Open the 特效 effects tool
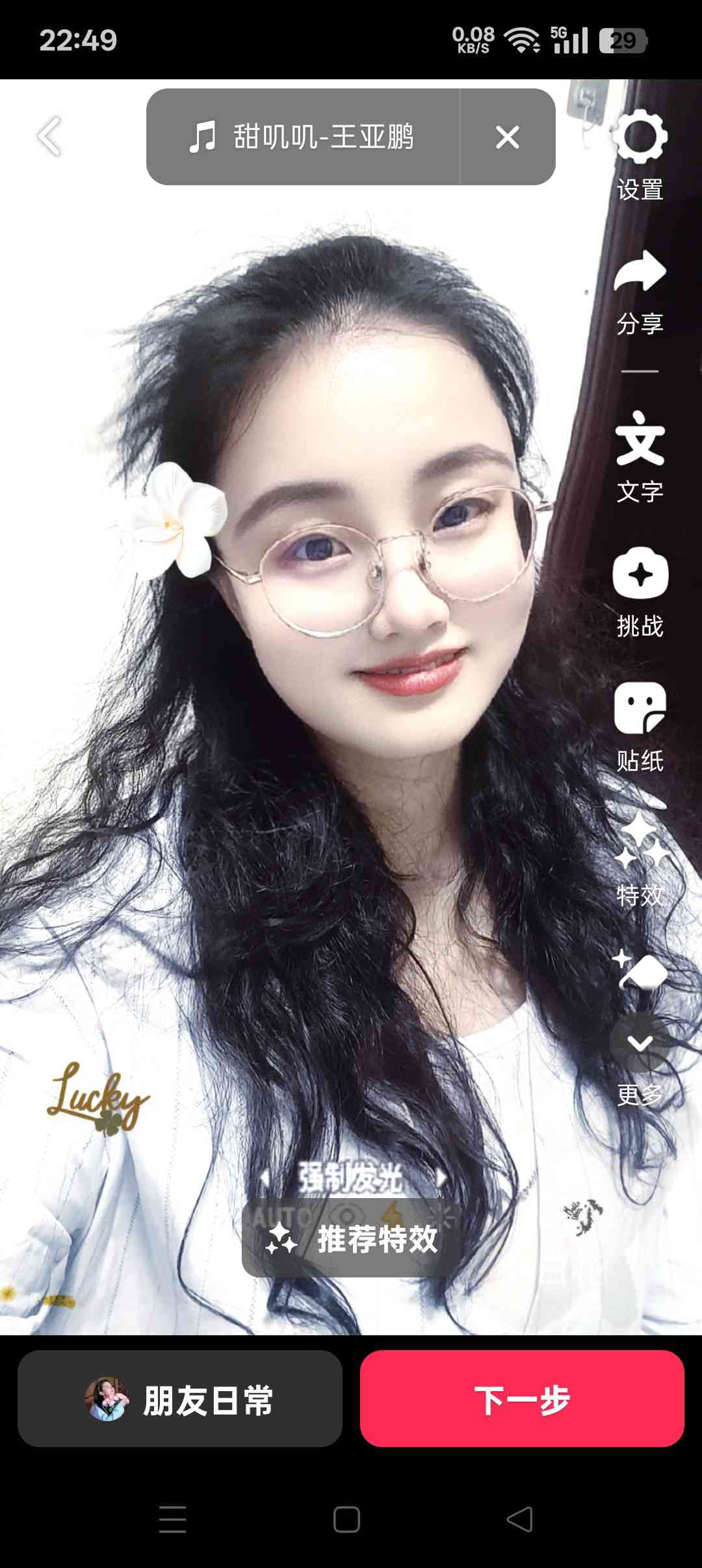The width and height of the screenshot is (702, 1568). tap(640, 859)
